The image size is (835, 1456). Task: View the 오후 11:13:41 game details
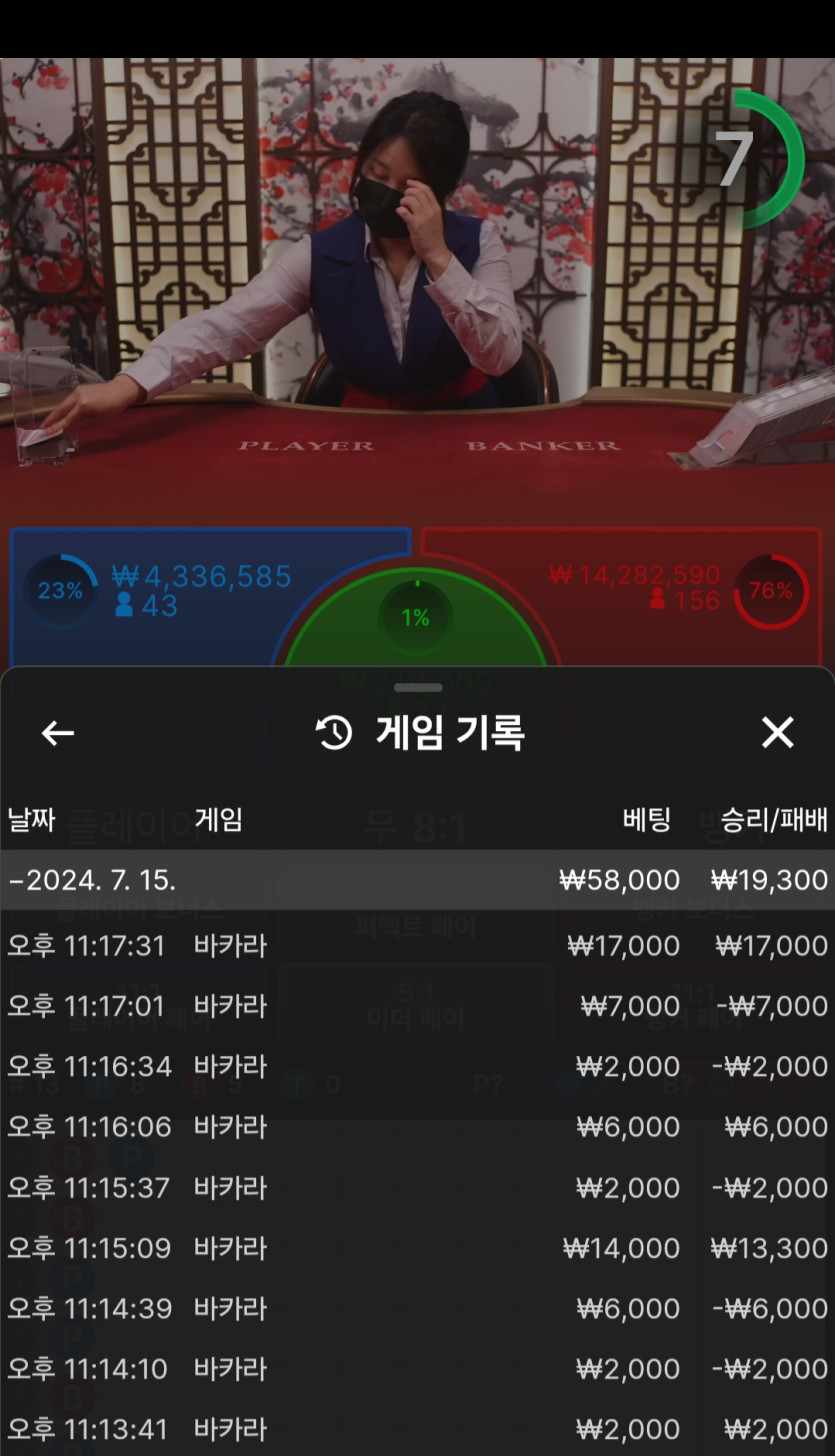(417, 1429)
